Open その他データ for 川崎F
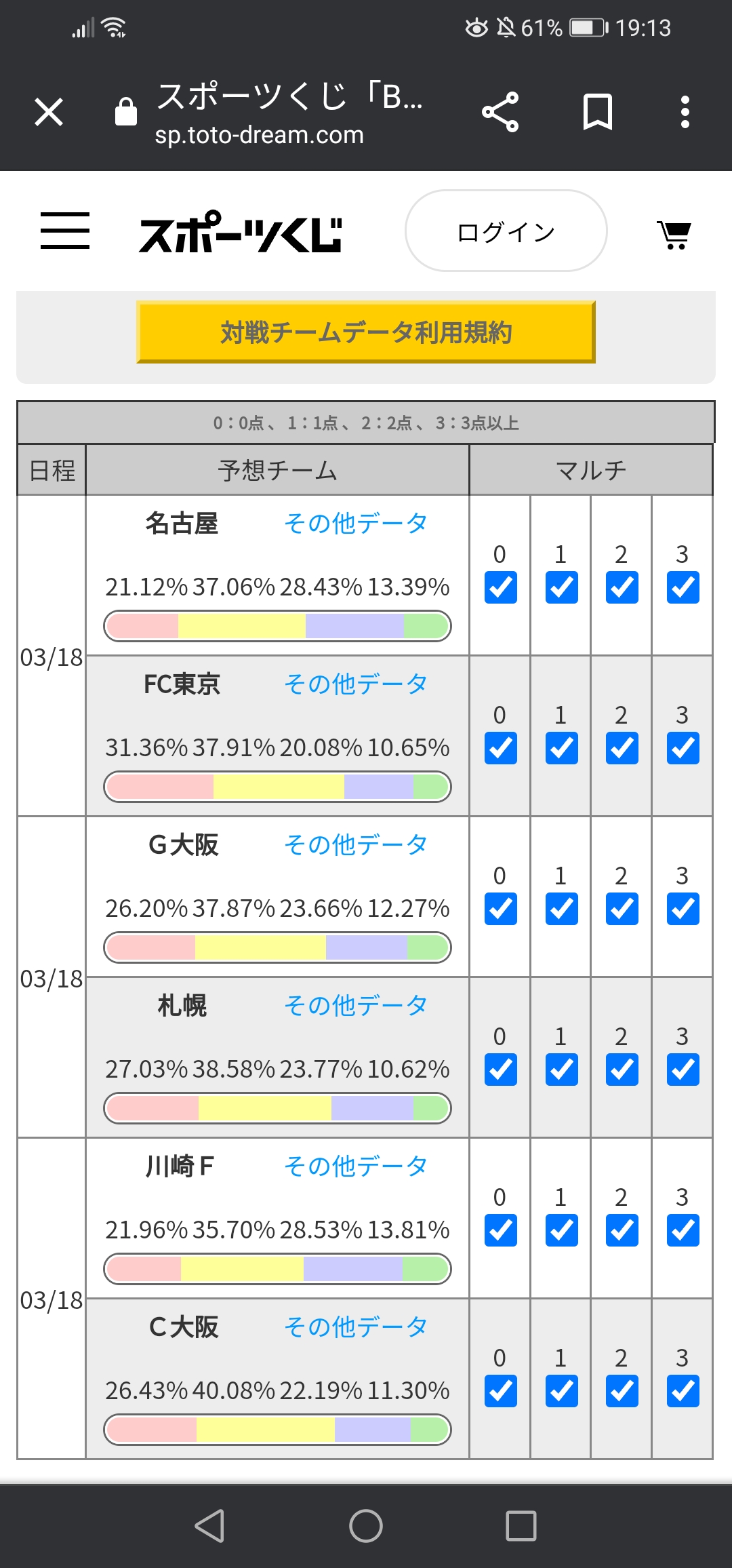 point(356,1167)
